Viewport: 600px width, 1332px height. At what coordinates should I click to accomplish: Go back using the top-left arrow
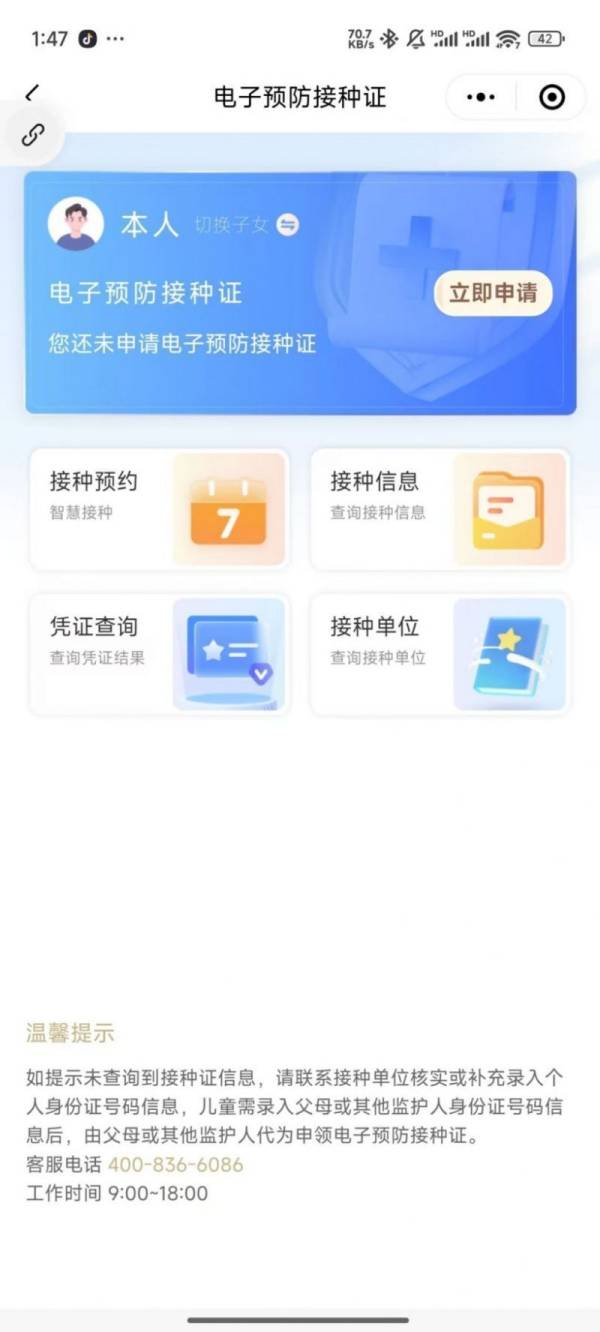(x=33, y=93)
